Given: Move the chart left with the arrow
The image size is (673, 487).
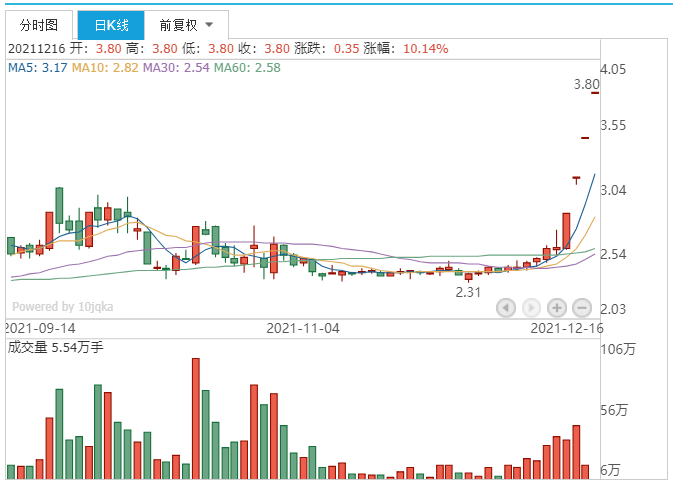Looking at the screenshot, I should point(506,308).
